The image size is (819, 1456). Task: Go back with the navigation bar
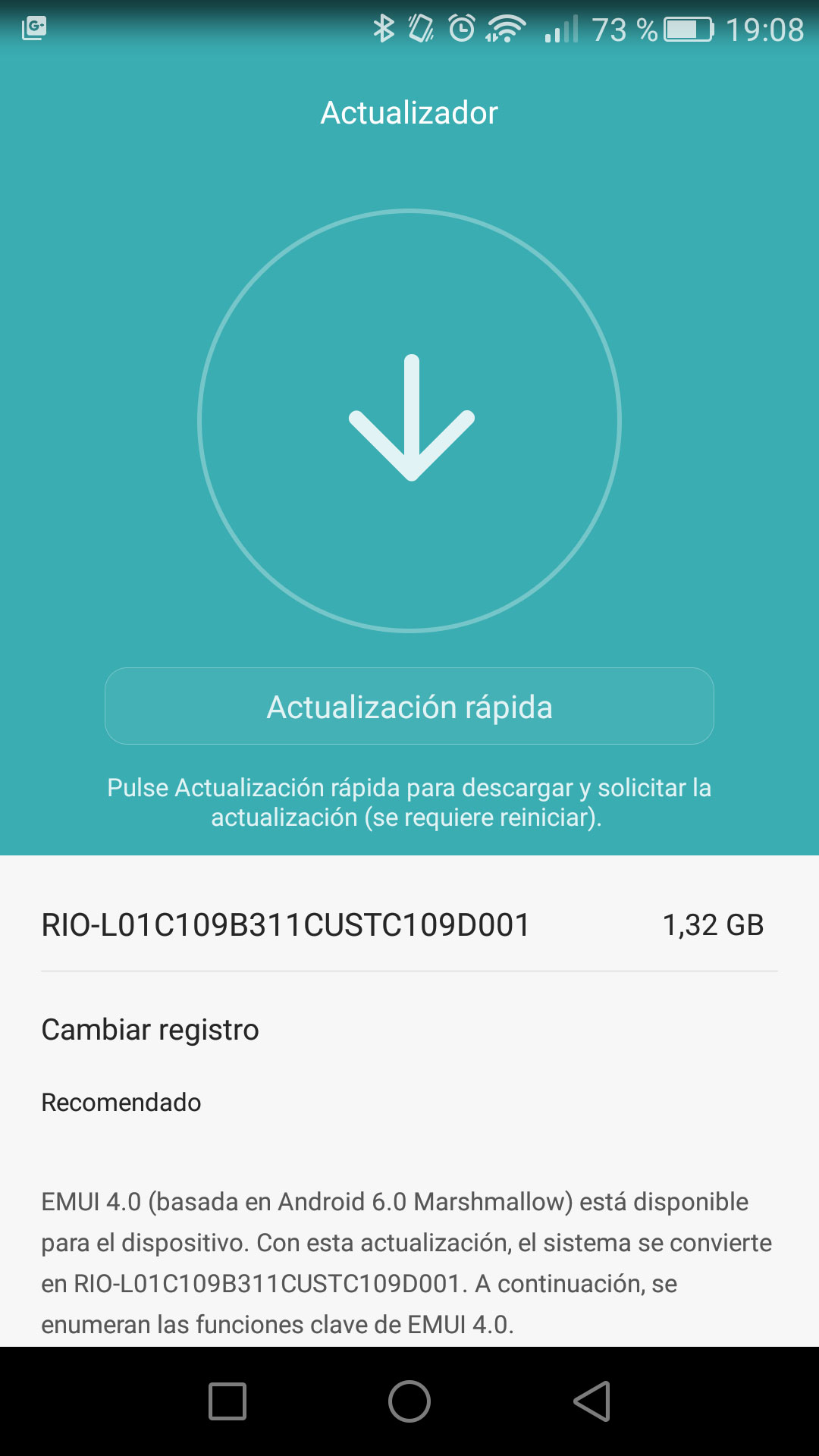click(592, 1401)
